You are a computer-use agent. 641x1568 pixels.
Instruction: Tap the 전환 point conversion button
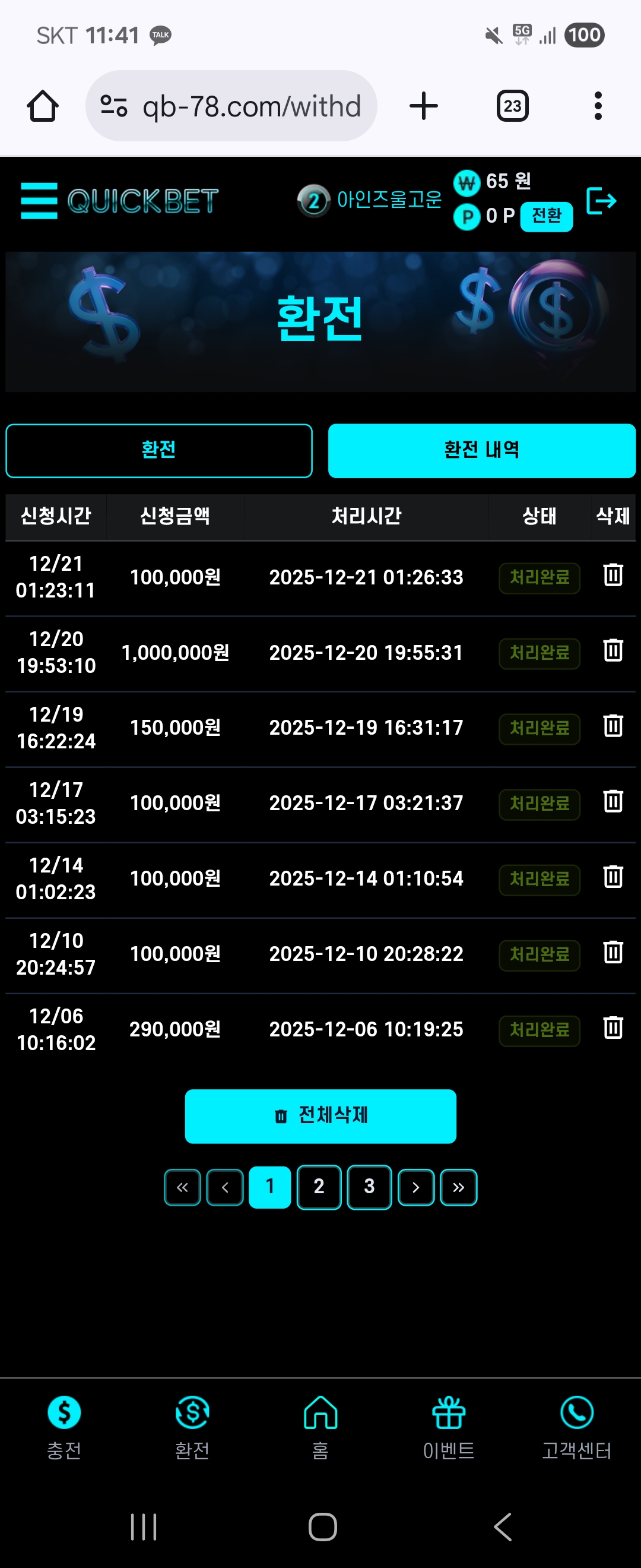point(546,216)
